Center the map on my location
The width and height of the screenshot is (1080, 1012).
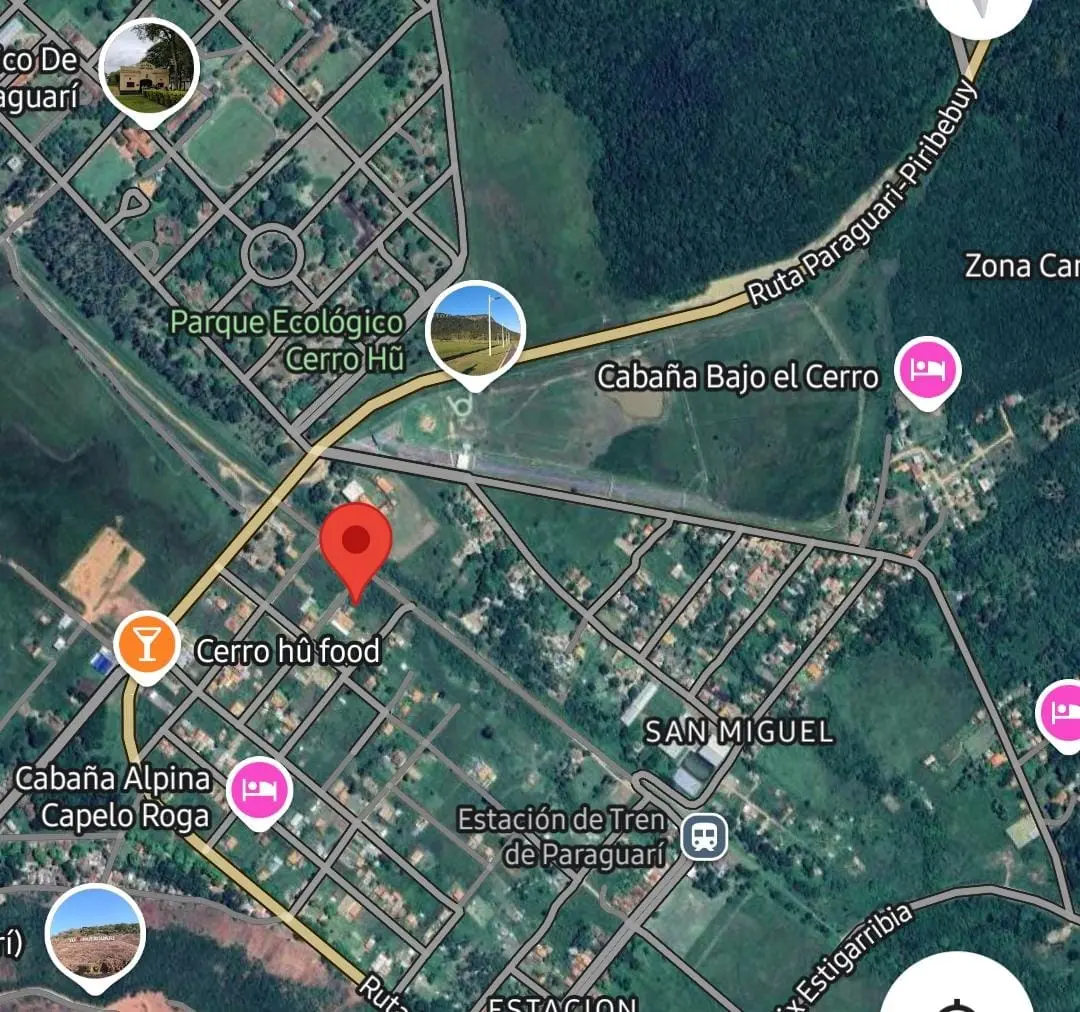[x=955, y=995]
